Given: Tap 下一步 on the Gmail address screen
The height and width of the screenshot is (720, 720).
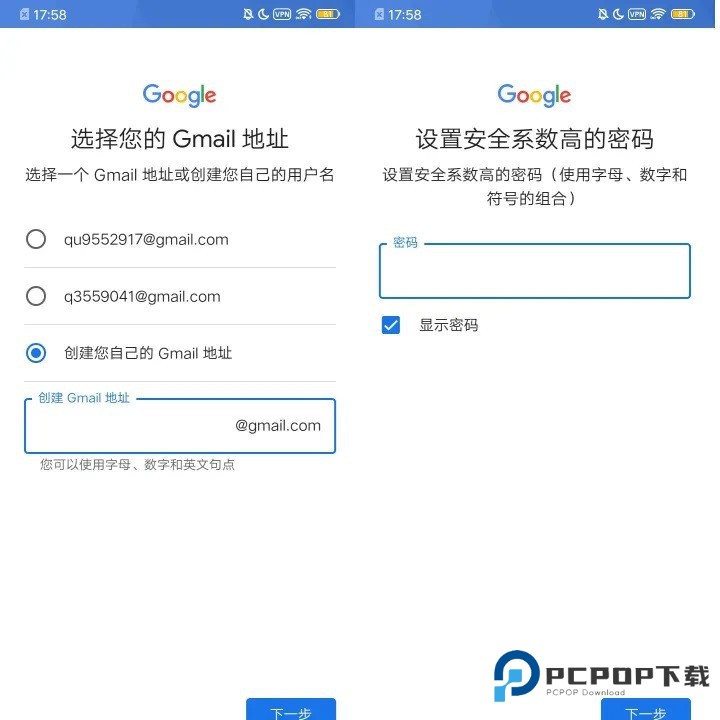Looking at the screenshot, I should pyautogui.click(x=291, y=709).
